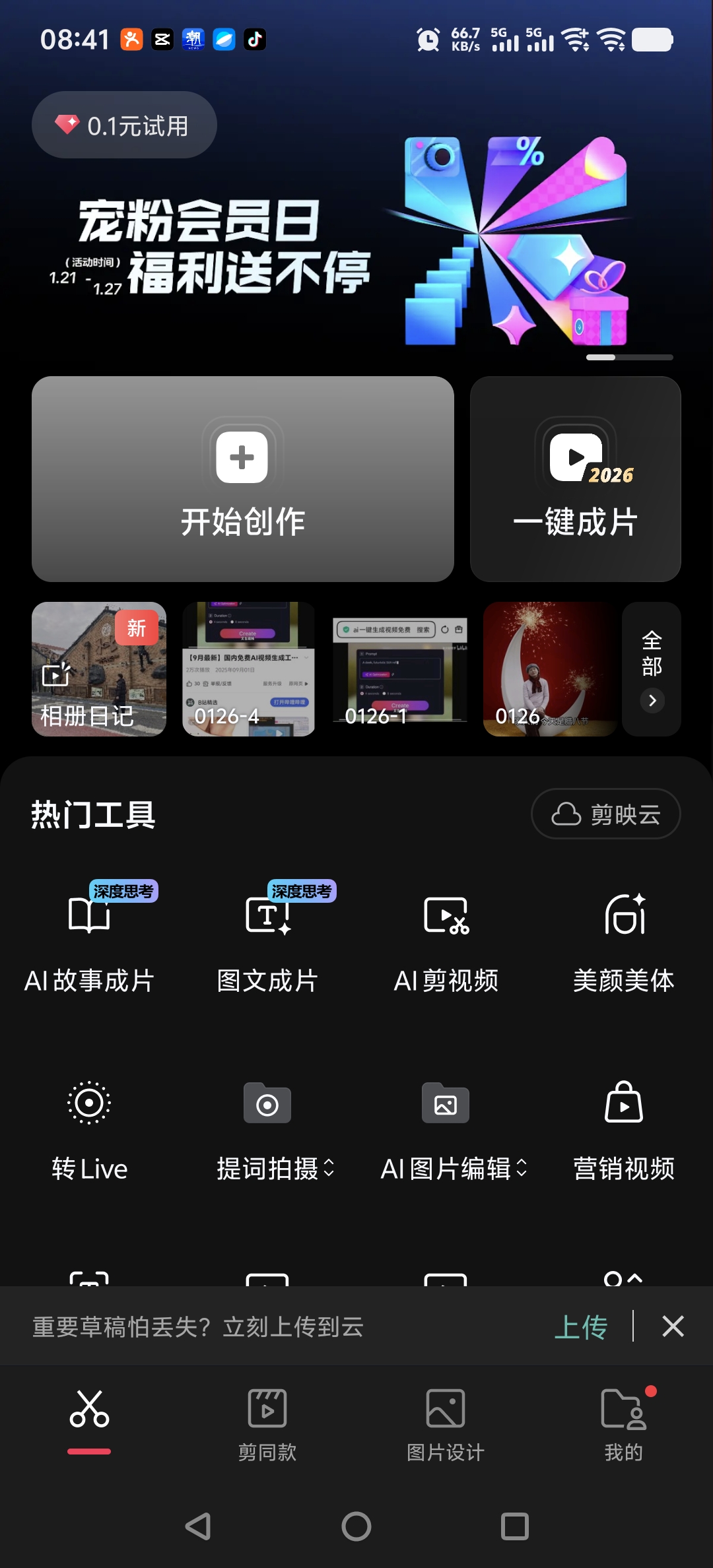
Task: Launch the 图文成片 tool
Action: [x=267, y=937]
